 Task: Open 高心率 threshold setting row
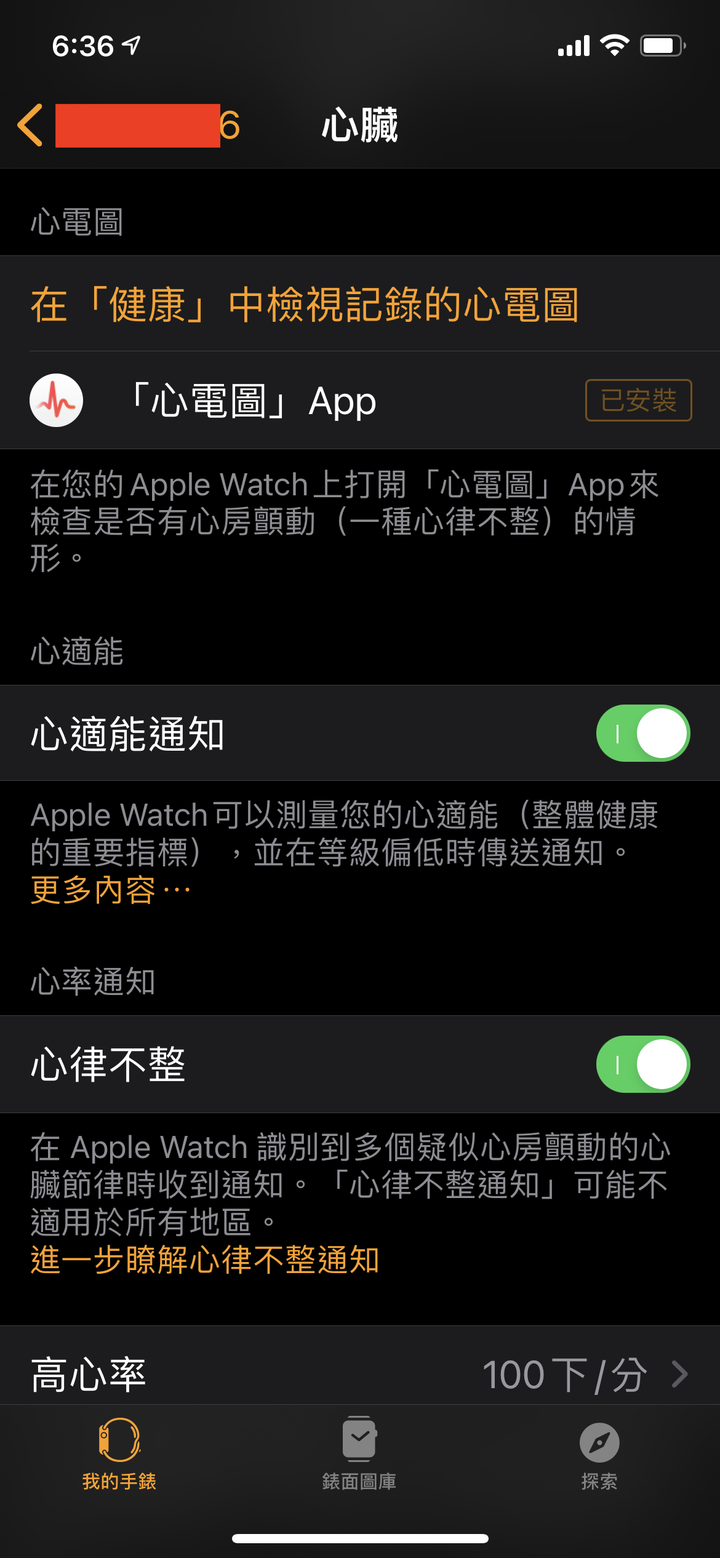pyautogui.click(x=360, y=1375)
